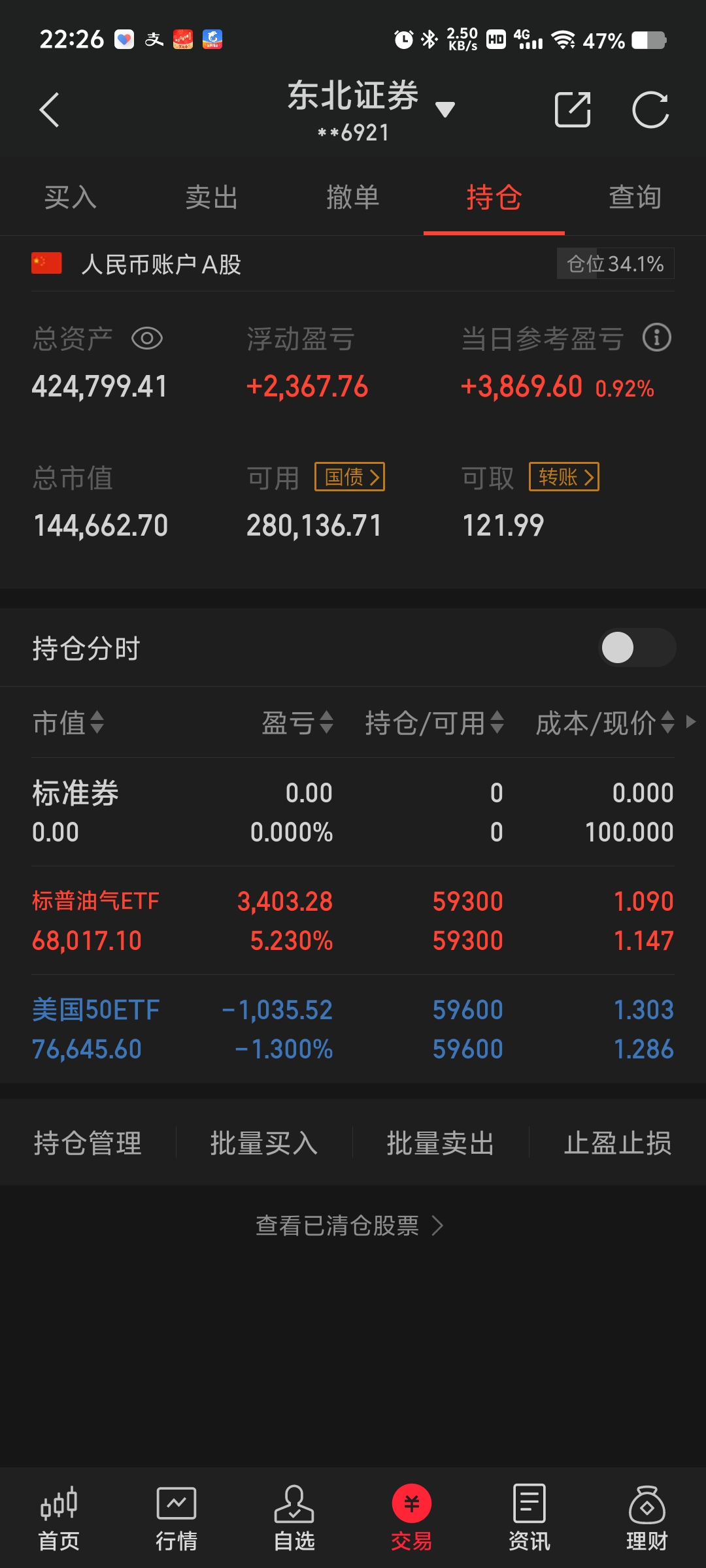Hide the total assets with the eye icon
This screenshot has width=706, height=1568.
[147, 338]
